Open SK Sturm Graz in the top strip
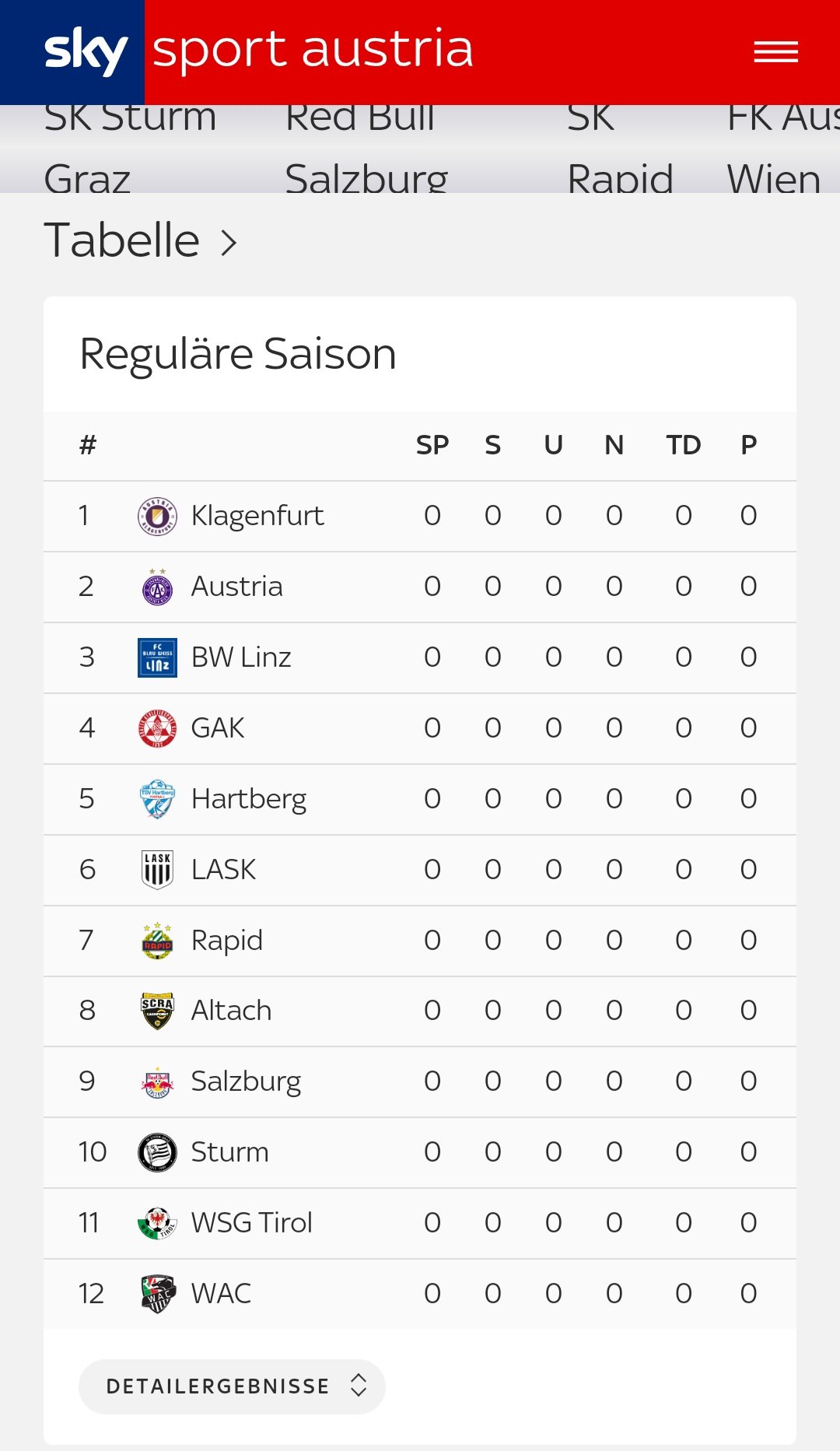 tap(130, 149)
